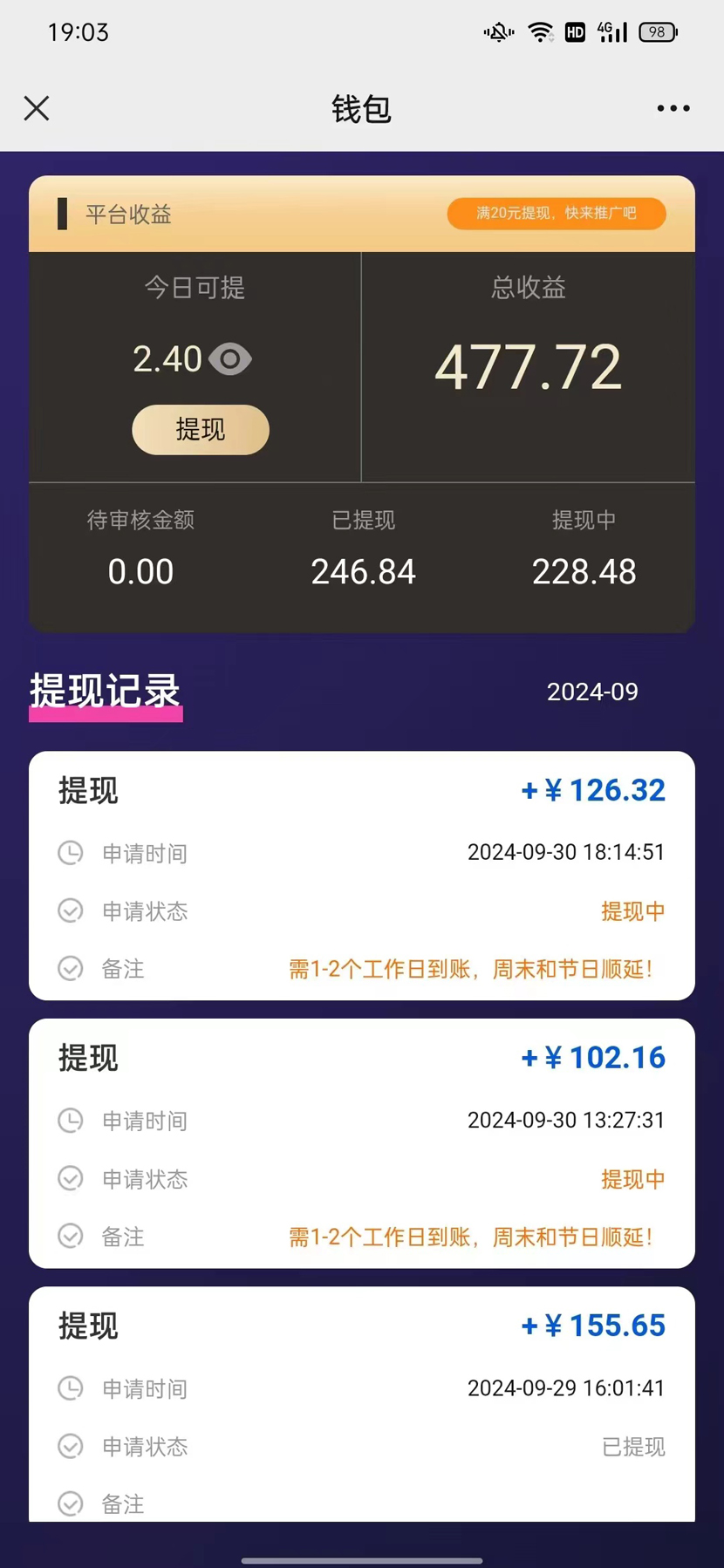Screen dimensions: 724x1568
Task: Open the ¥126.32 withdrawal record
Action: [362, 876]
